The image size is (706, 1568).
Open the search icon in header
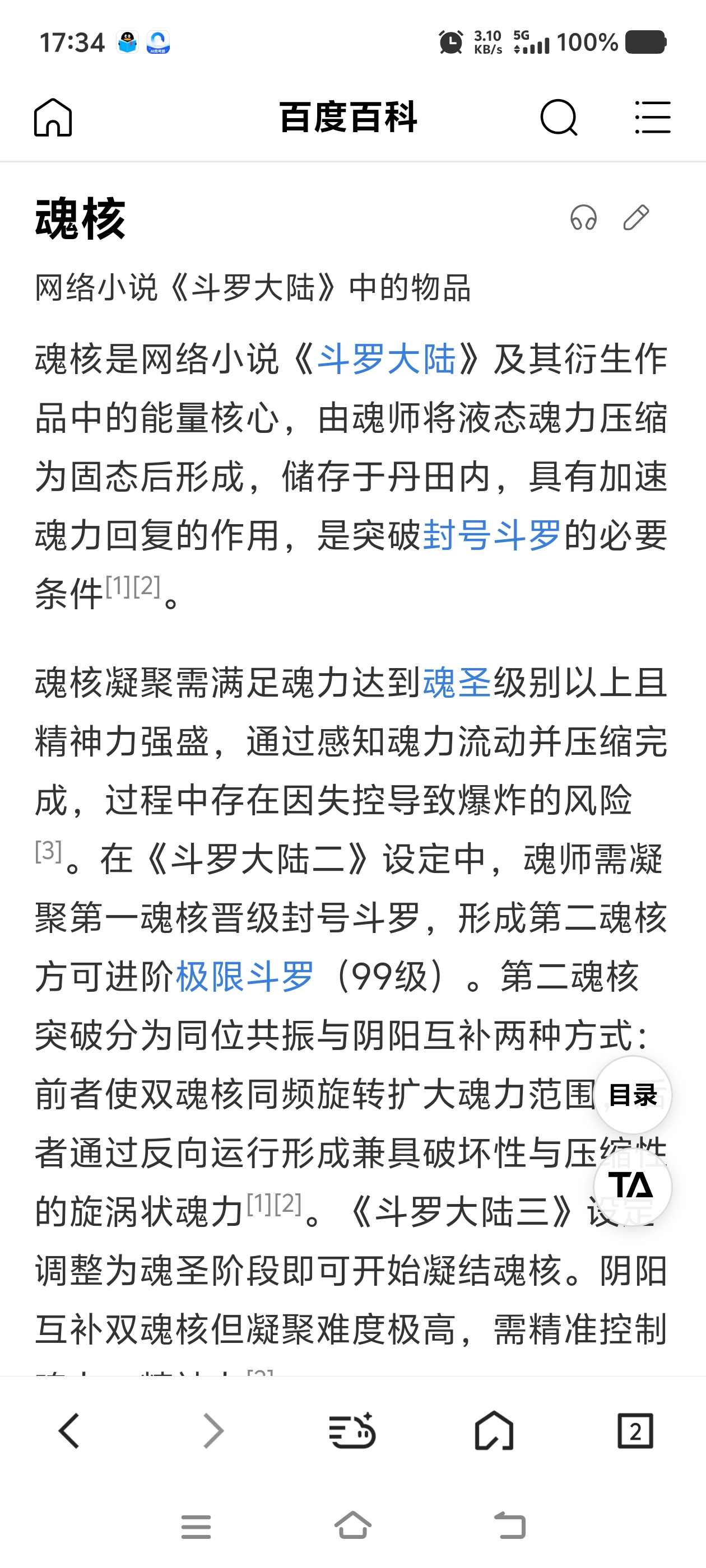[558, 118]
